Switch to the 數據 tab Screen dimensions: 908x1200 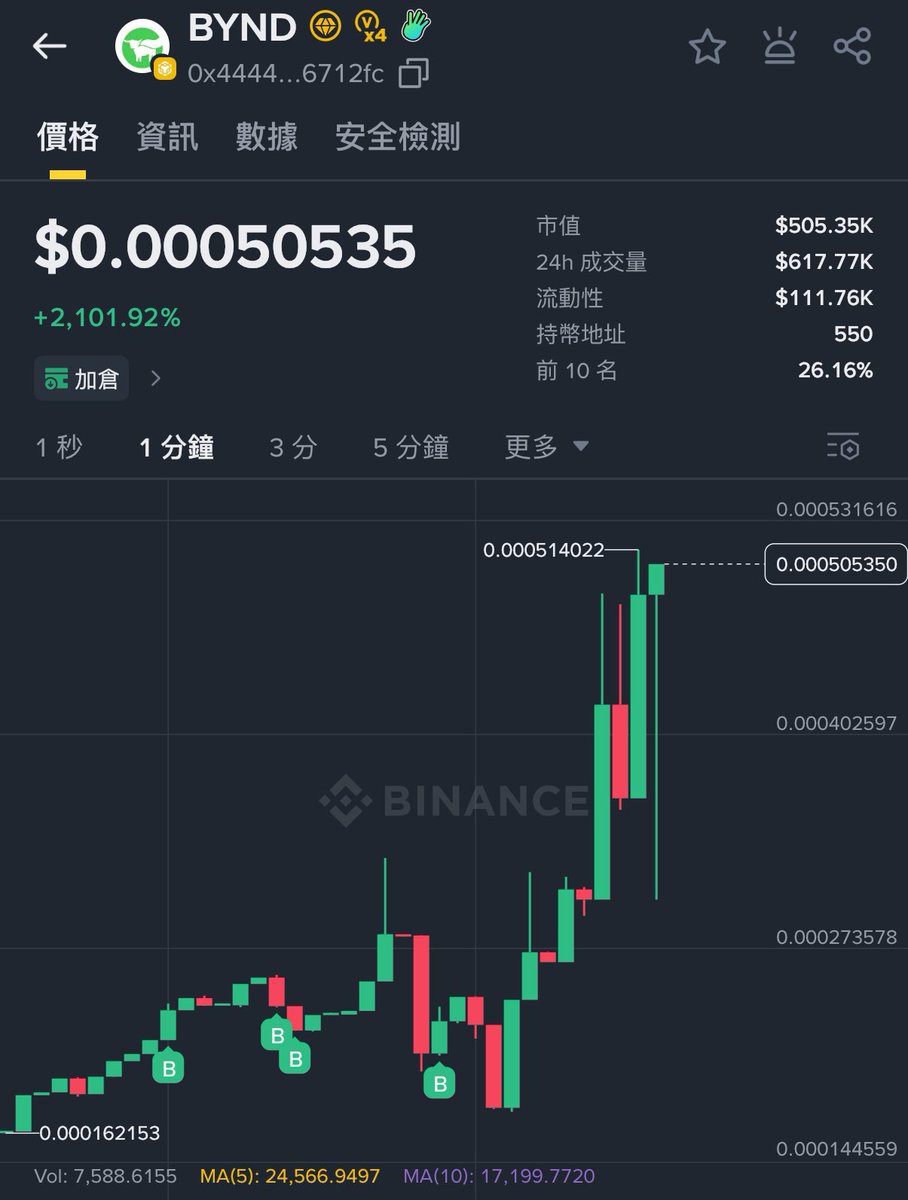[266, 137]
